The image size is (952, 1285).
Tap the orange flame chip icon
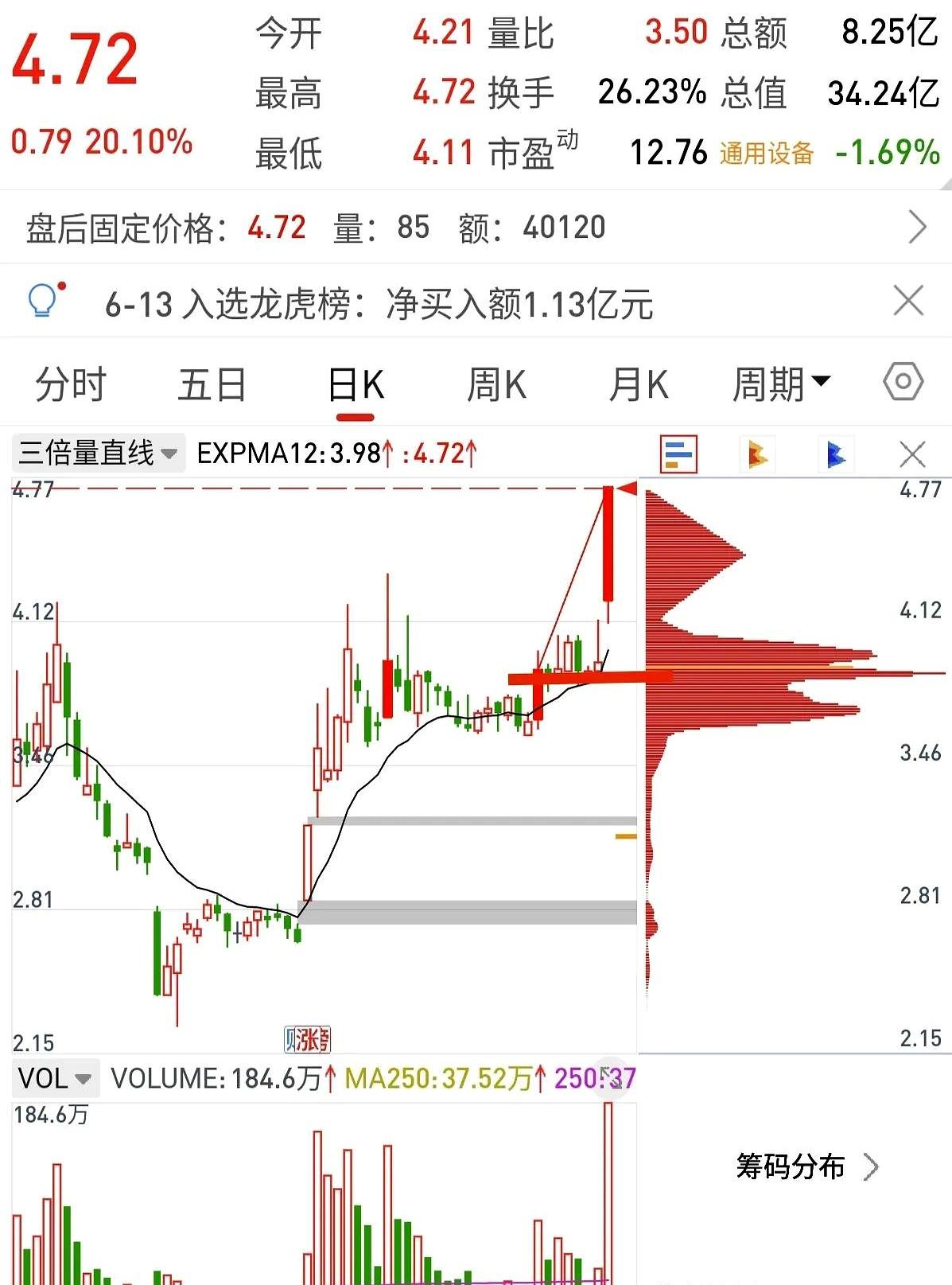pyautogui.click(x=756, y=455)
